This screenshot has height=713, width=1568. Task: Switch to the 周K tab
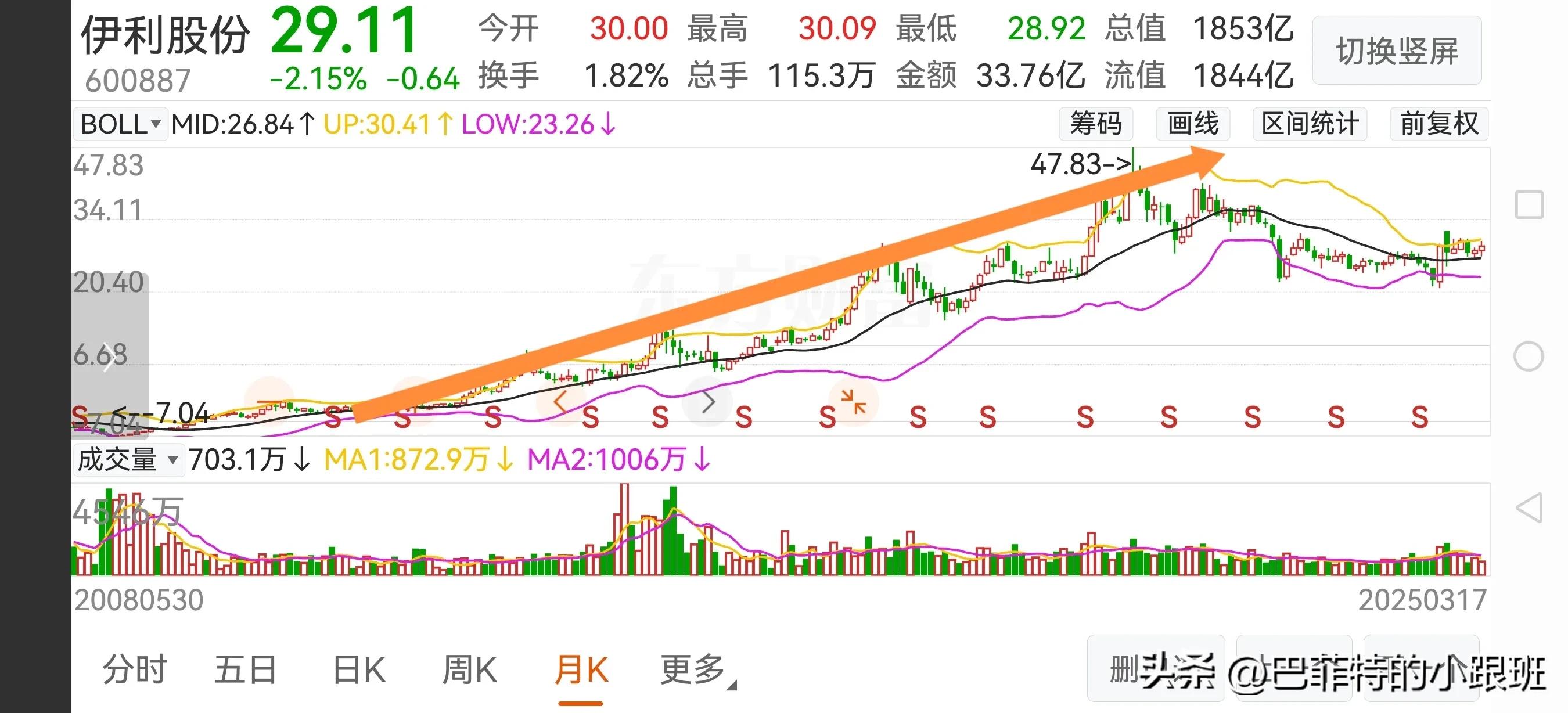(469, 670)
